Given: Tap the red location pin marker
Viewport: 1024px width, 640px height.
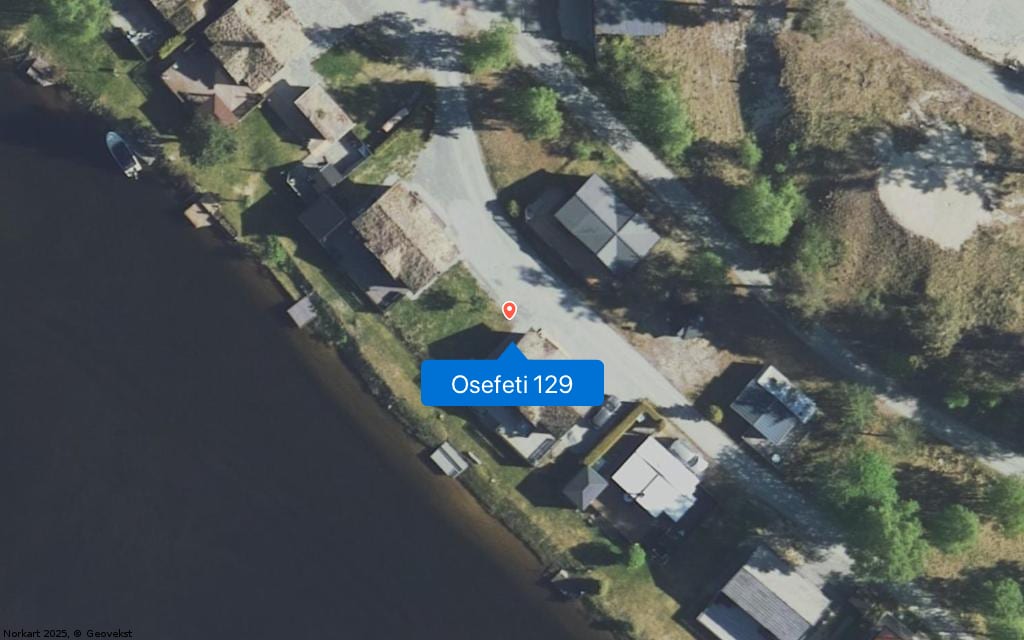Looking at the screenshot, I should 509,310.
